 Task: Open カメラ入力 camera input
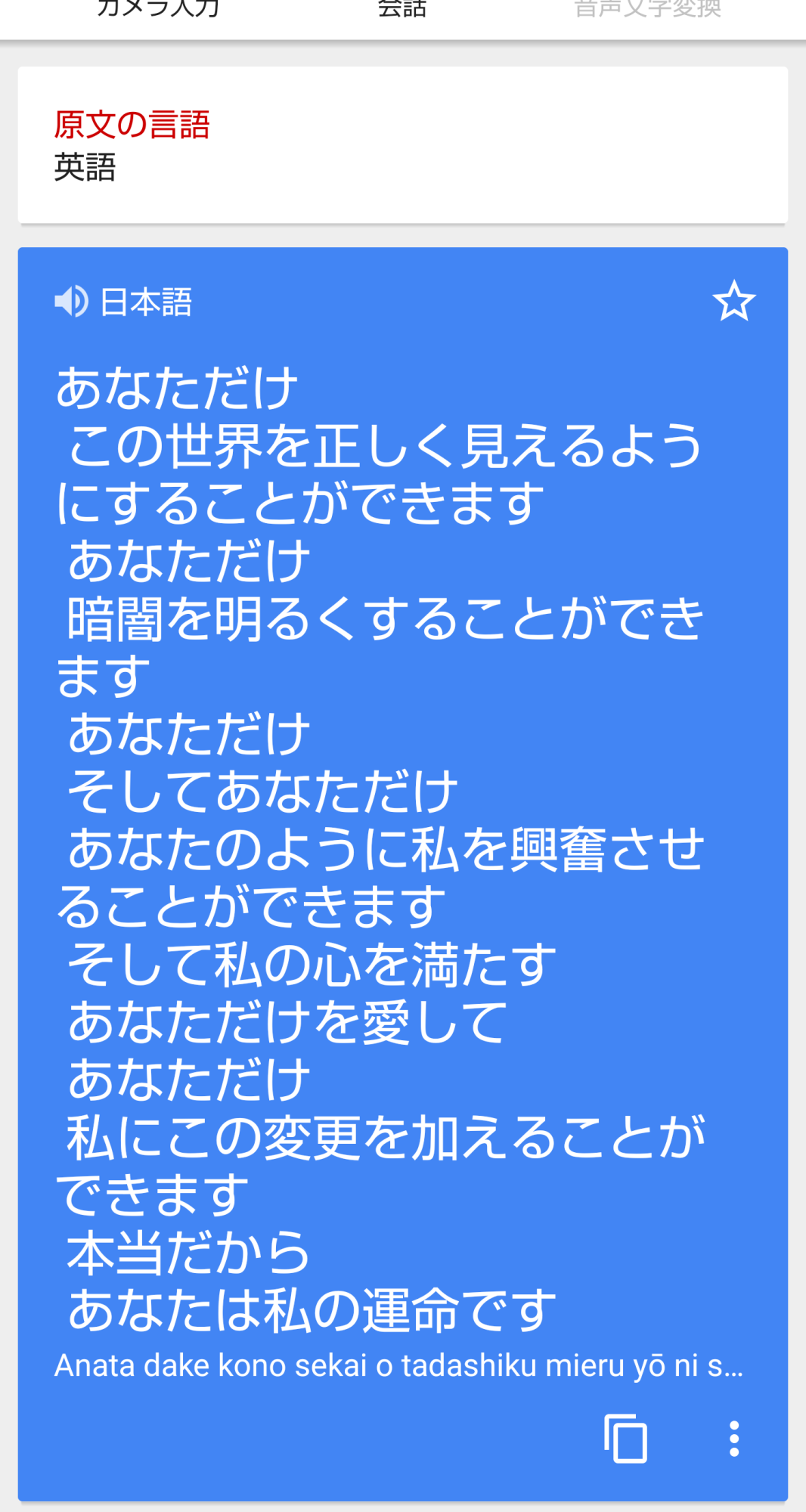[x=158, y=9]
